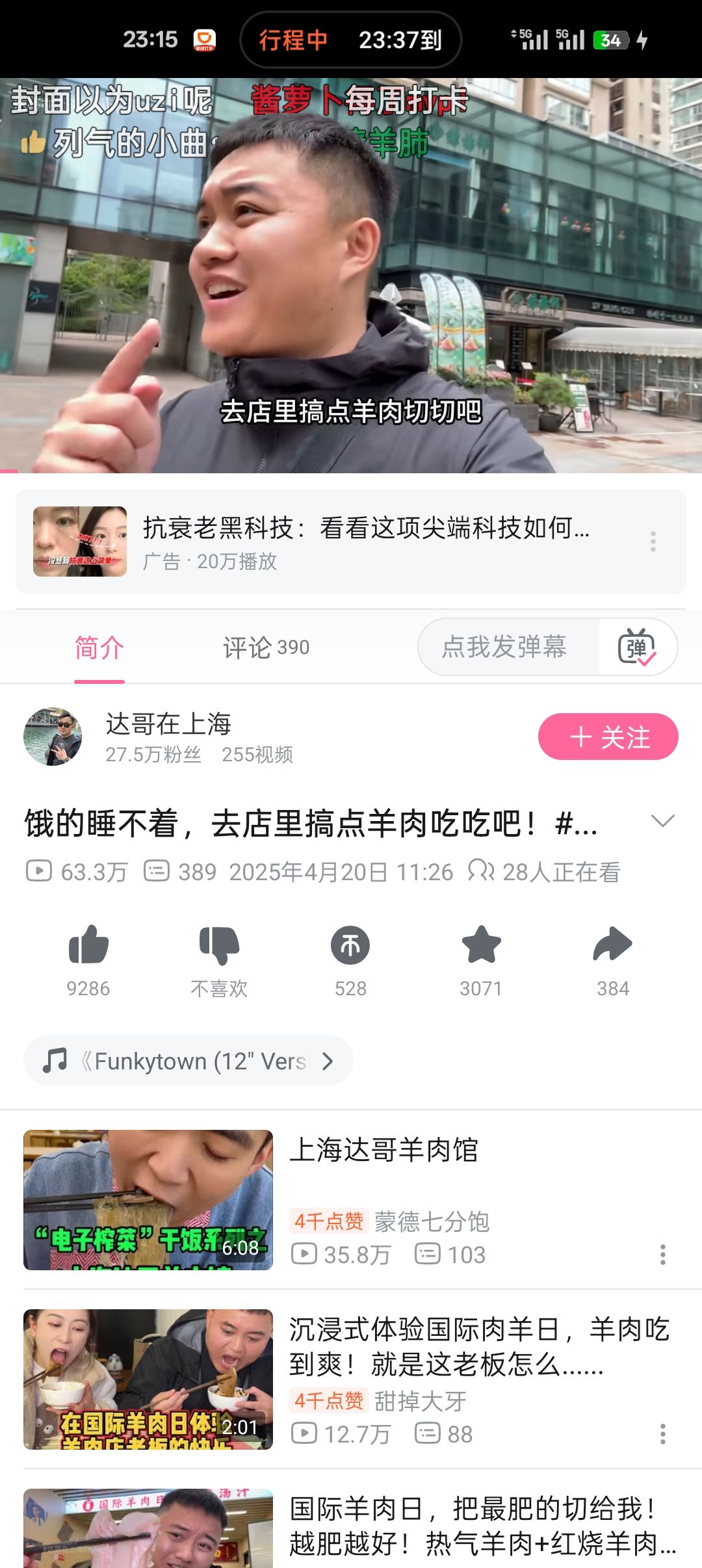The height and width of the screenshot is (1568, 702).
Task: Open more options for 上海达哥羊肉馆 video
Action: (663, 1255)
